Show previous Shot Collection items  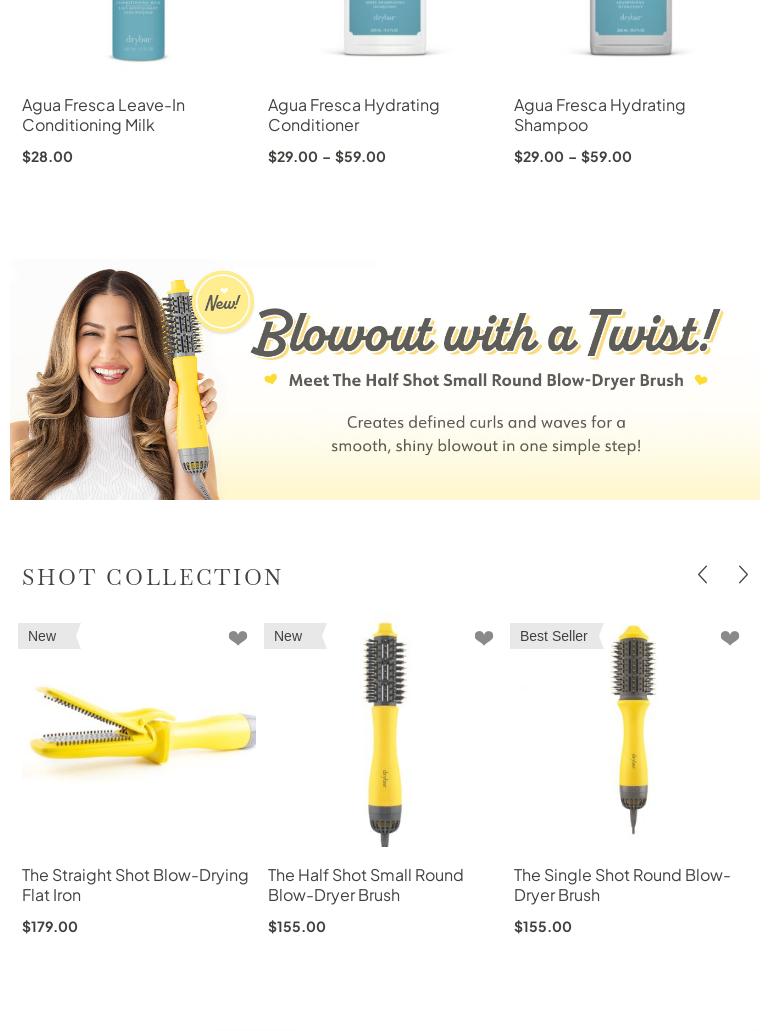(702, 575)
